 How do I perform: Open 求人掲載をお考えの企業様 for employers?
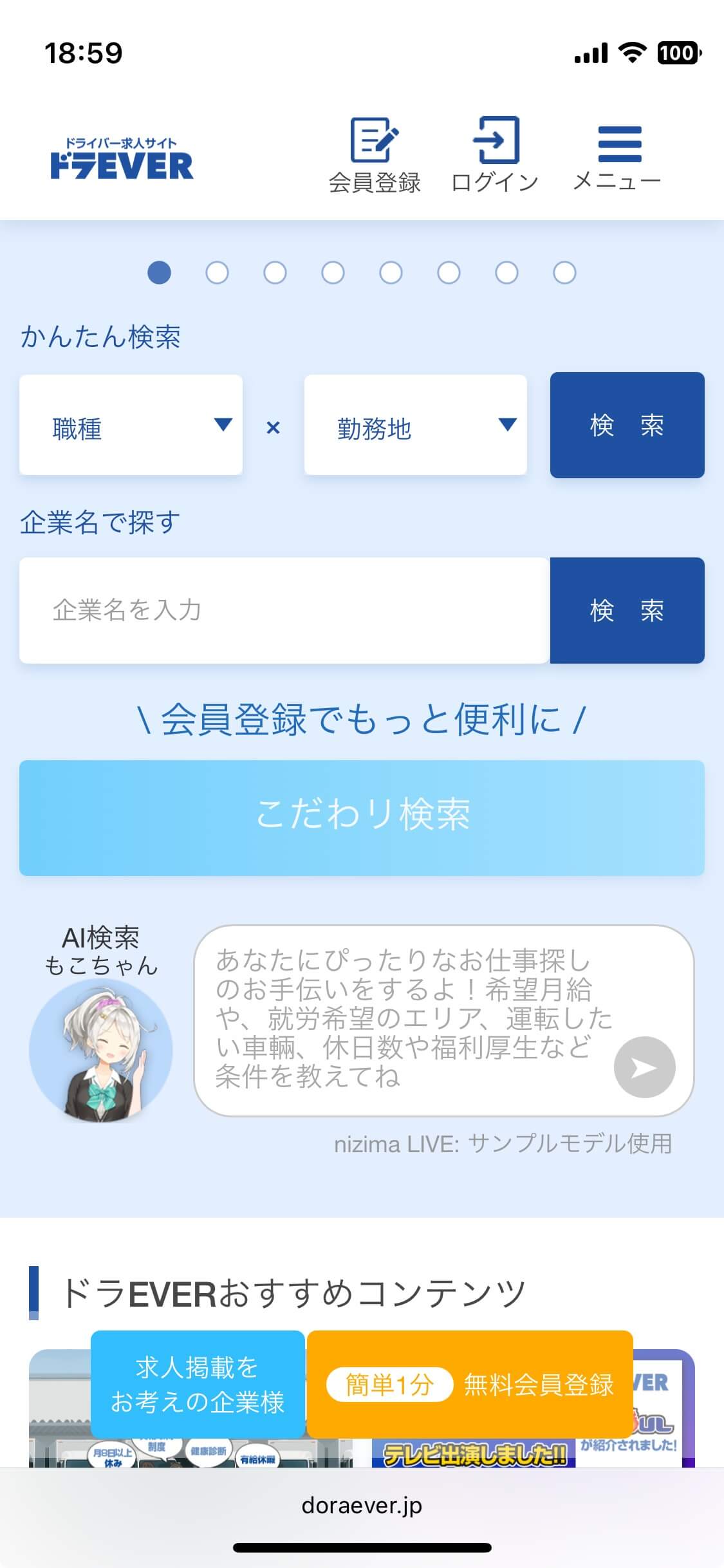(x=198, y=1383)
